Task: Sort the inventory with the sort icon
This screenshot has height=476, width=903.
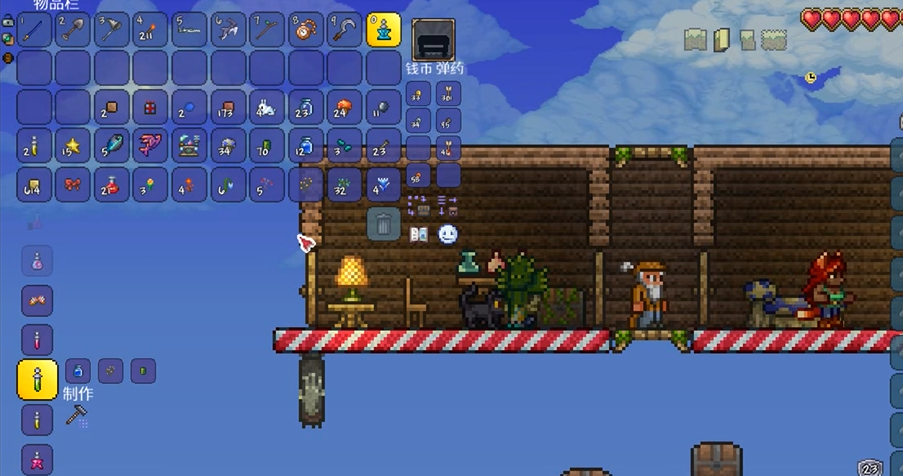Action: (x=448, y=206)
